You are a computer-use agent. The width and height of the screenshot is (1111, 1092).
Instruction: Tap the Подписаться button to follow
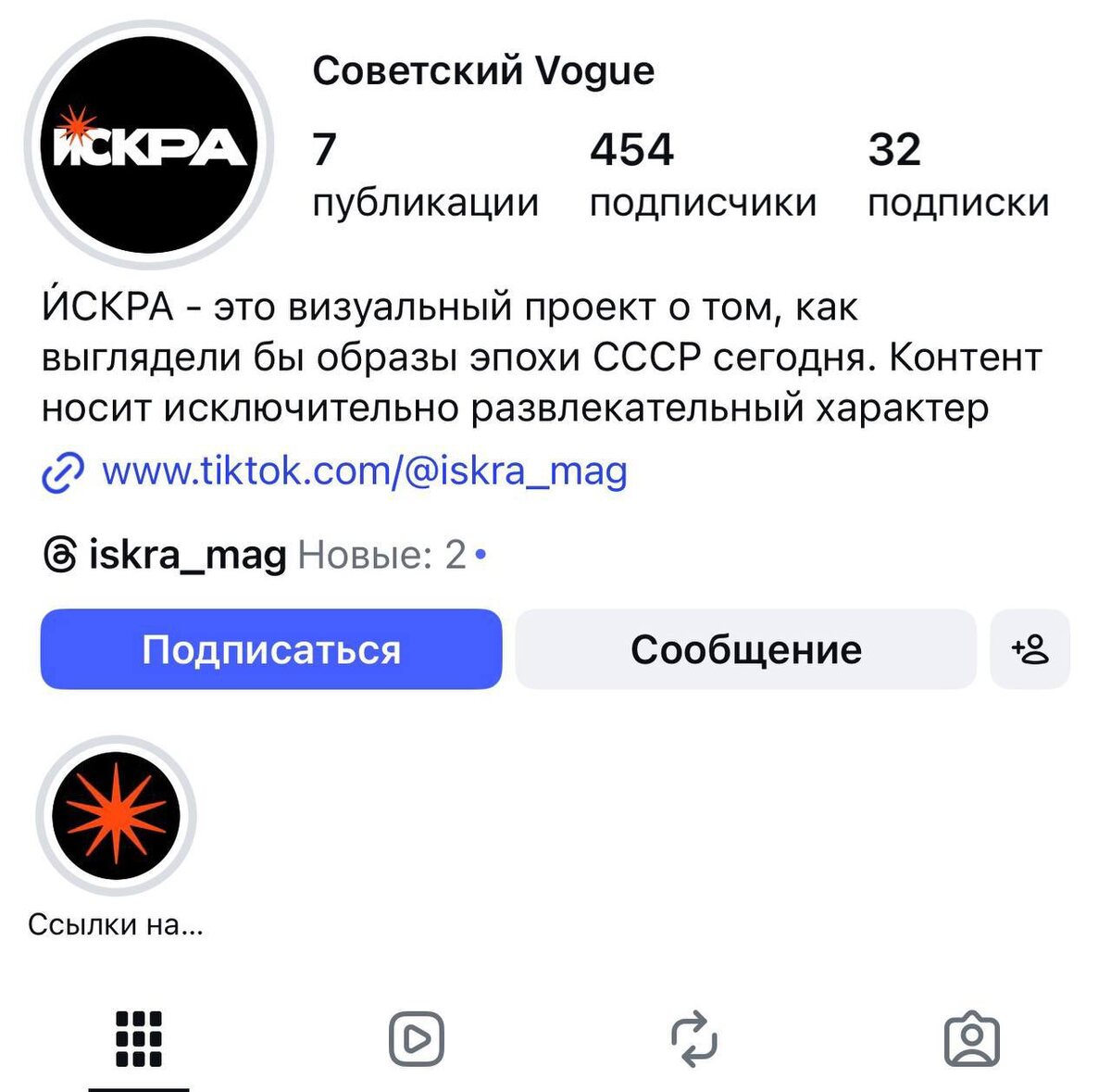(271, 649)
